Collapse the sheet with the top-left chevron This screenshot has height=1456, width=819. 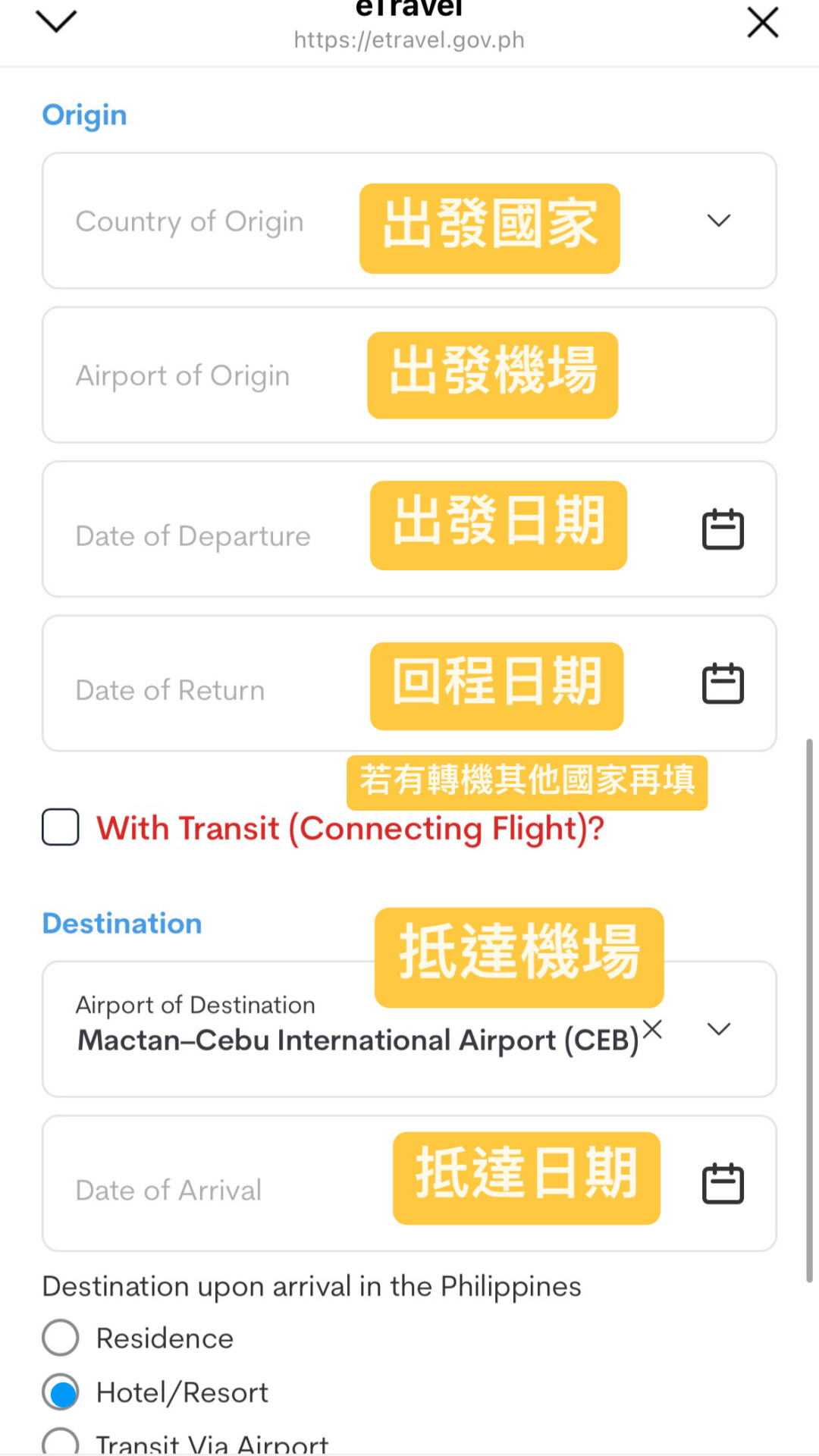click(x=55, y=21)
